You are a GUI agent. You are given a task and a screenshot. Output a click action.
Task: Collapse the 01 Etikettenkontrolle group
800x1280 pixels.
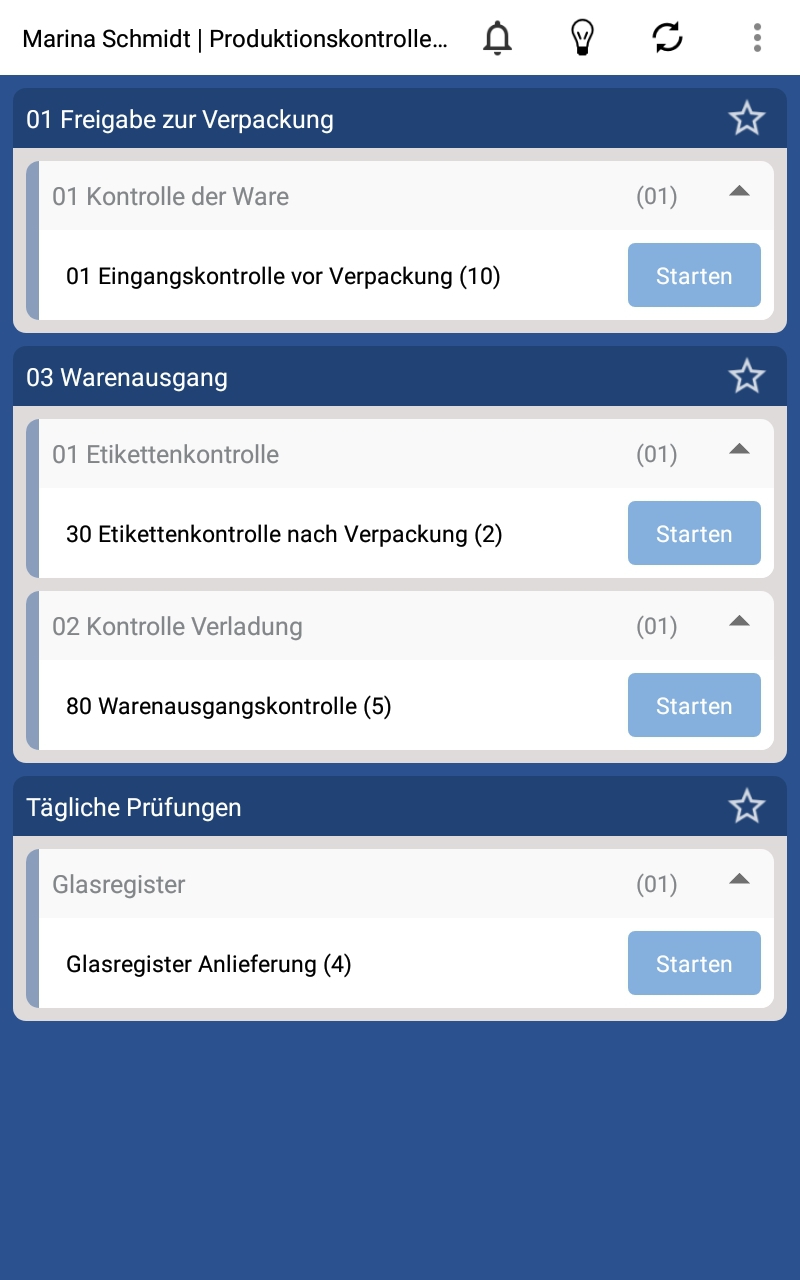click(x=739, y=449)
